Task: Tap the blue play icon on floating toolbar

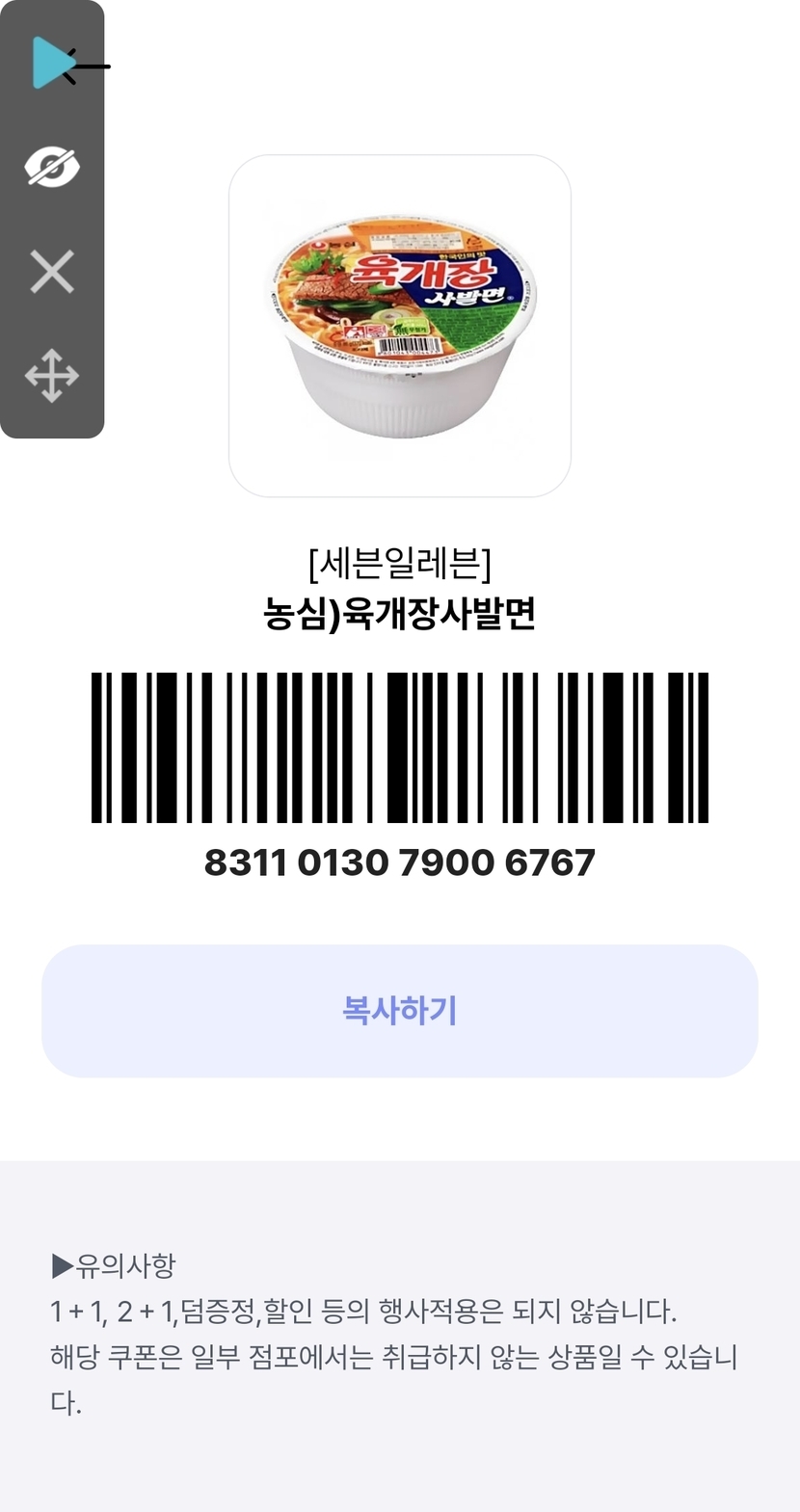Action: [50, 64]
